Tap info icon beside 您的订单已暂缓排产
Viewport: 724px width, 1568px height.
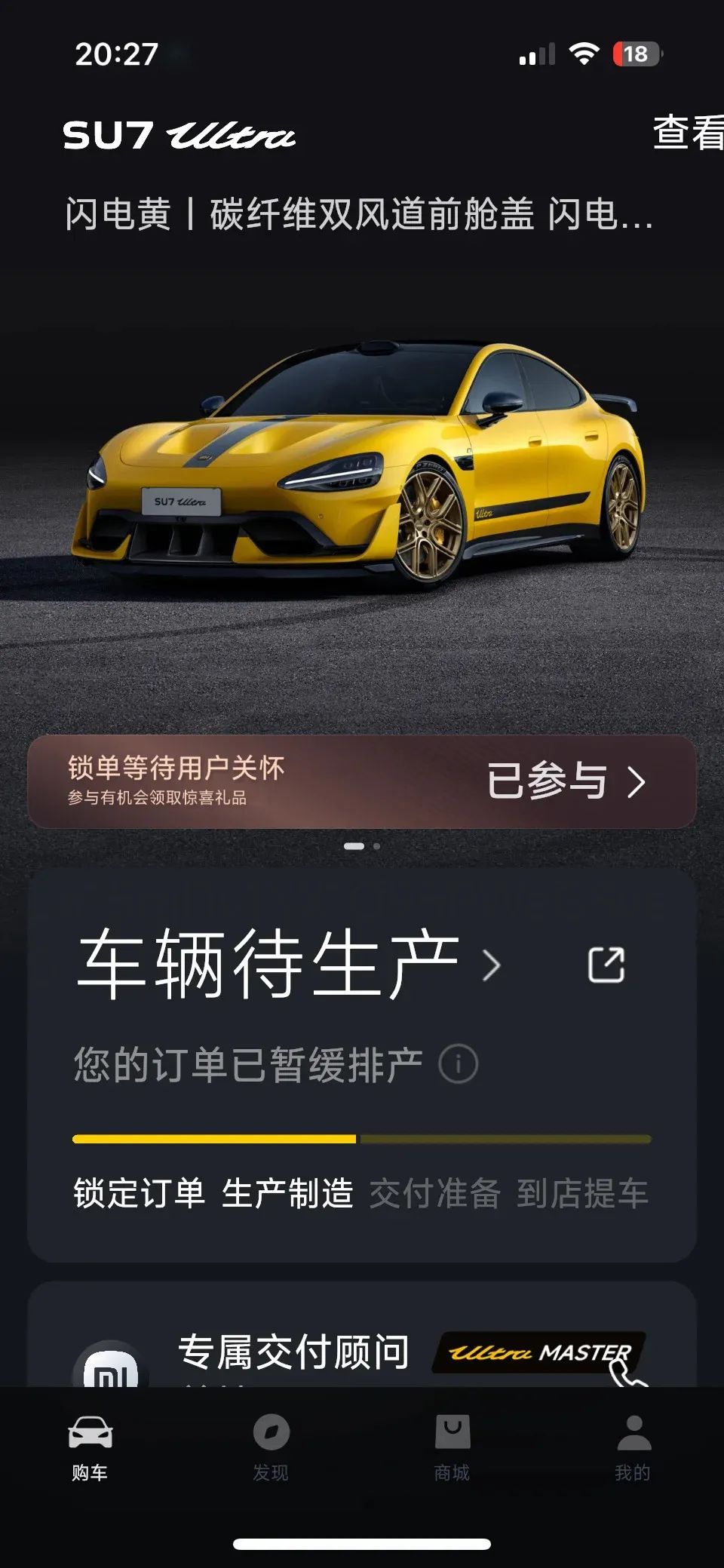click(x=458, y=1064)
